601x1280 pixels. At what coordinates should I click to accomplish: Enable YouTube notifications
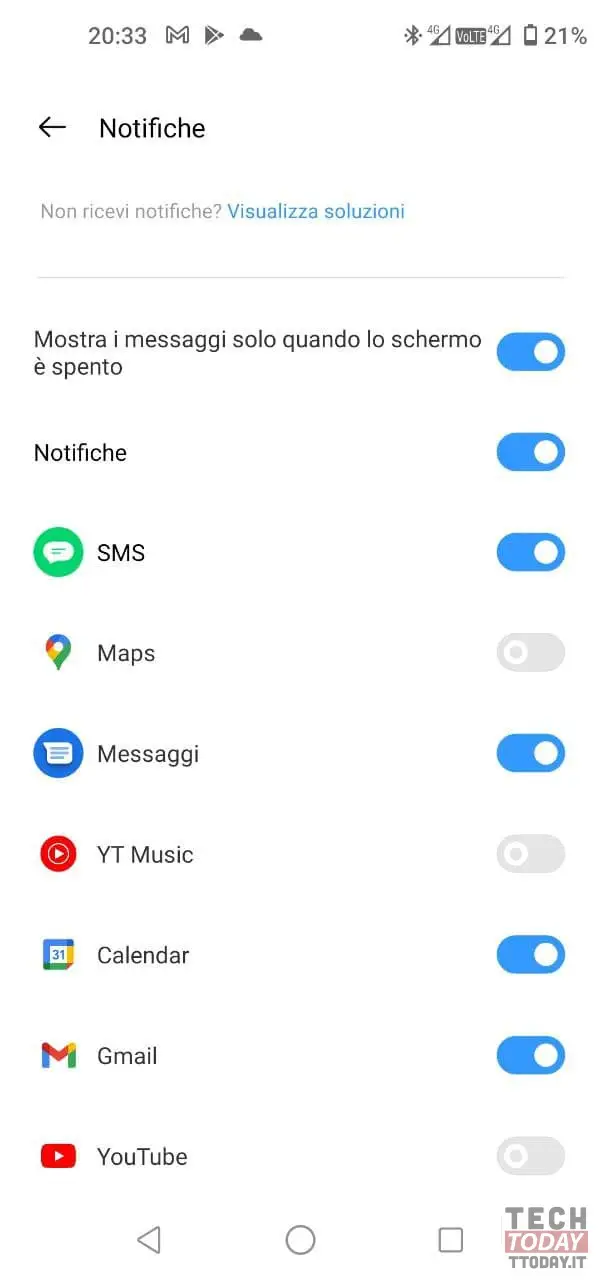531,1156
